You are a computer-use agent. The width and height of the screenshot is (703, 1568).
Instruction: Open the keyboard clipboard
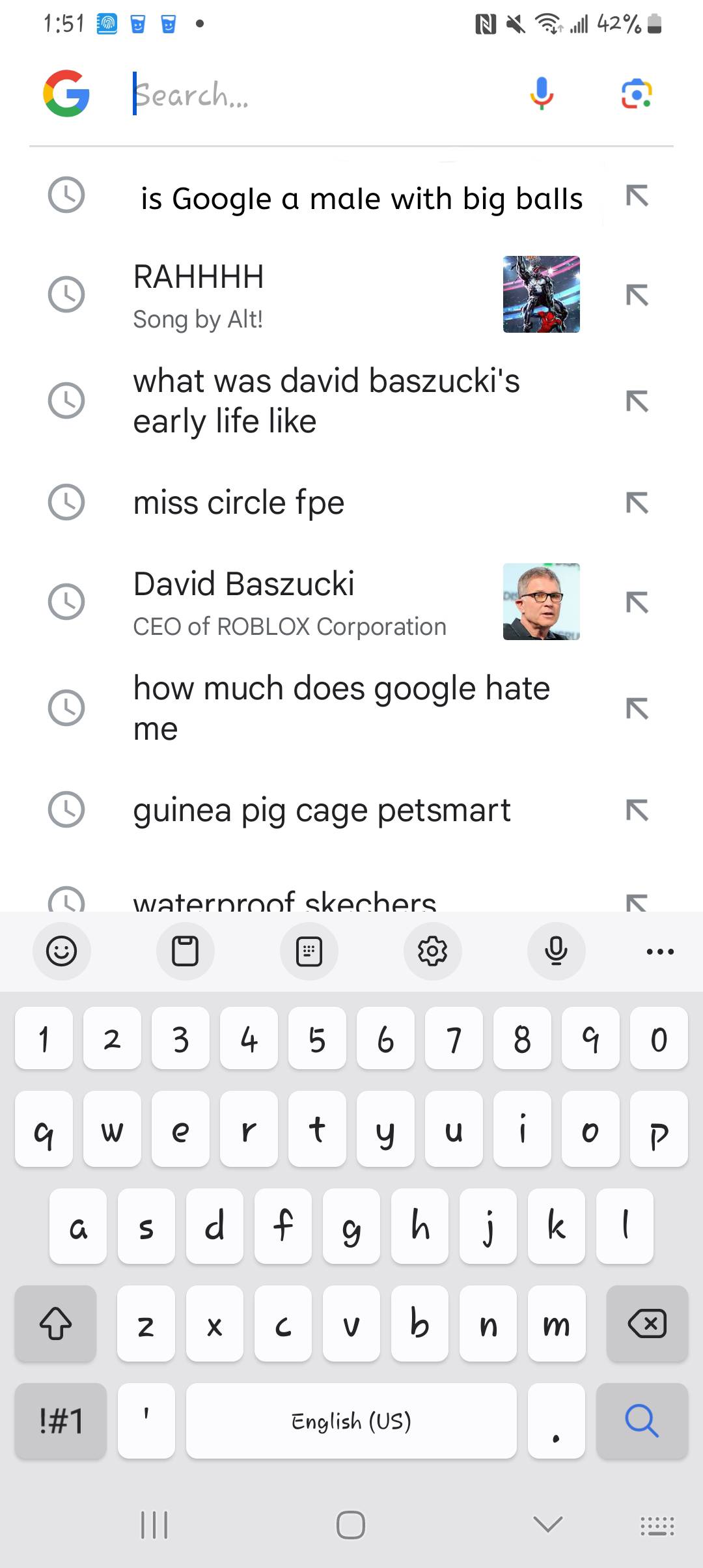click(185, 951)
